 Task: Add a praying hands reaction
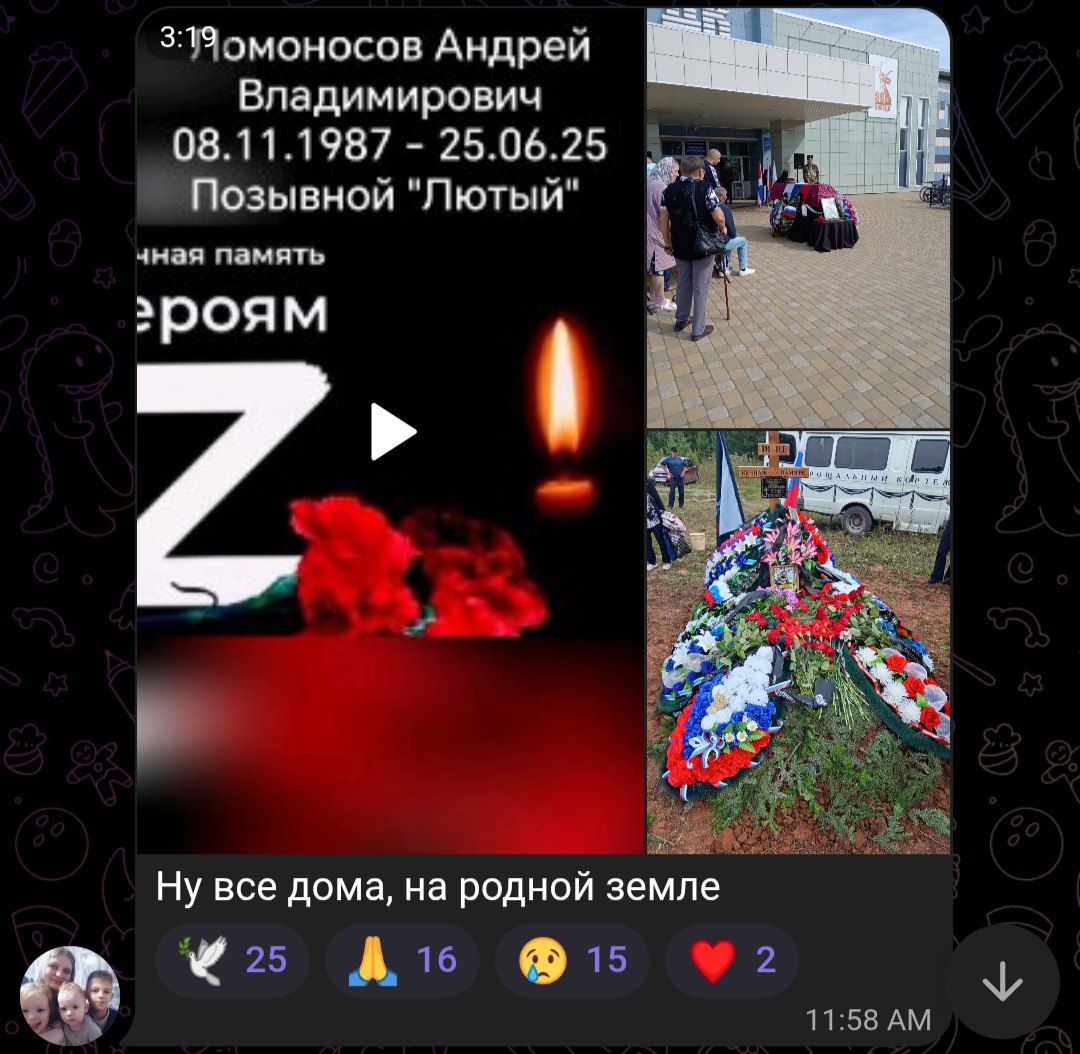402,961
